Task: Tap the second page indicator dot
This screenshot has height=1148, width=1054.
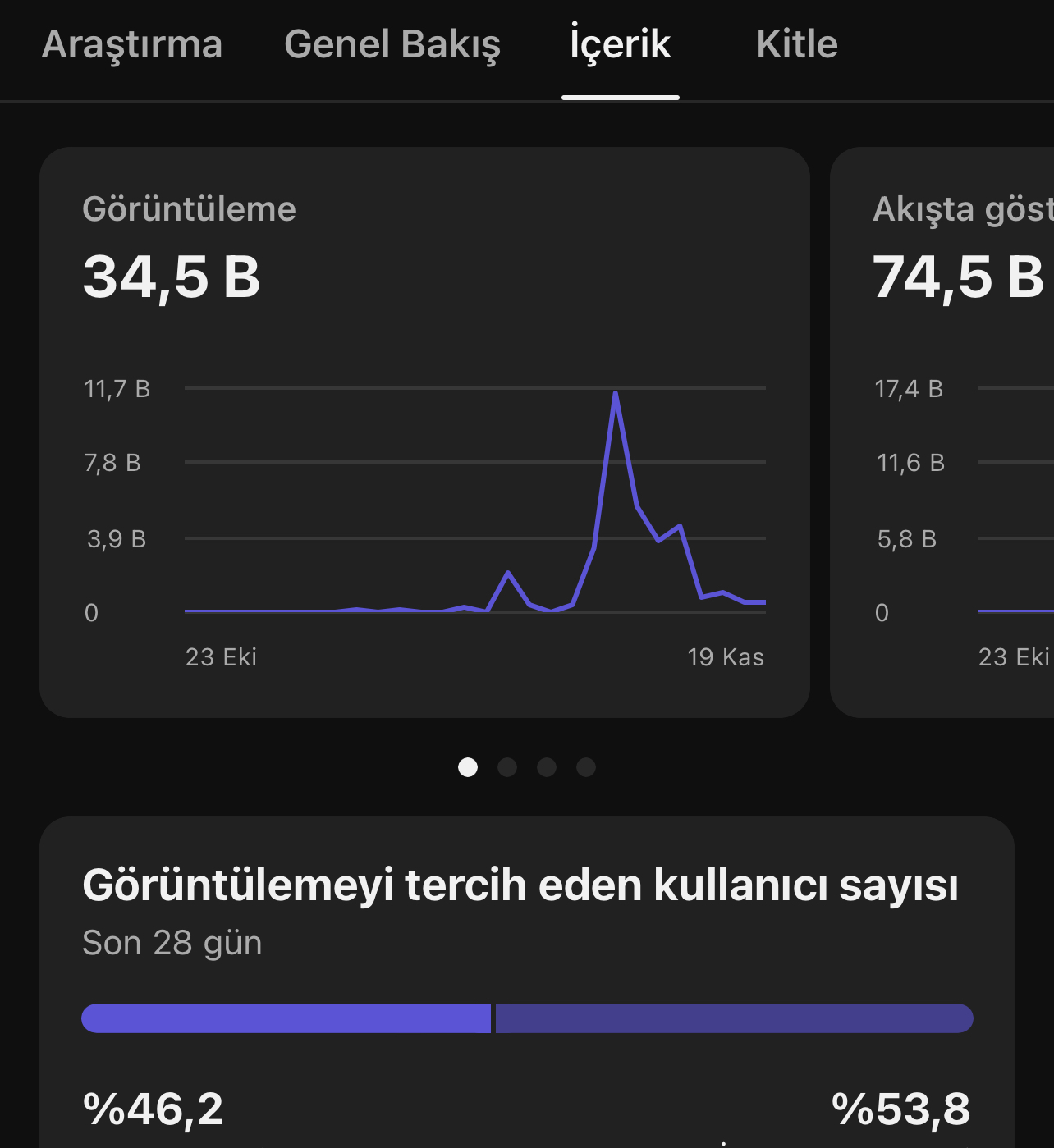Action: point(507,767)
